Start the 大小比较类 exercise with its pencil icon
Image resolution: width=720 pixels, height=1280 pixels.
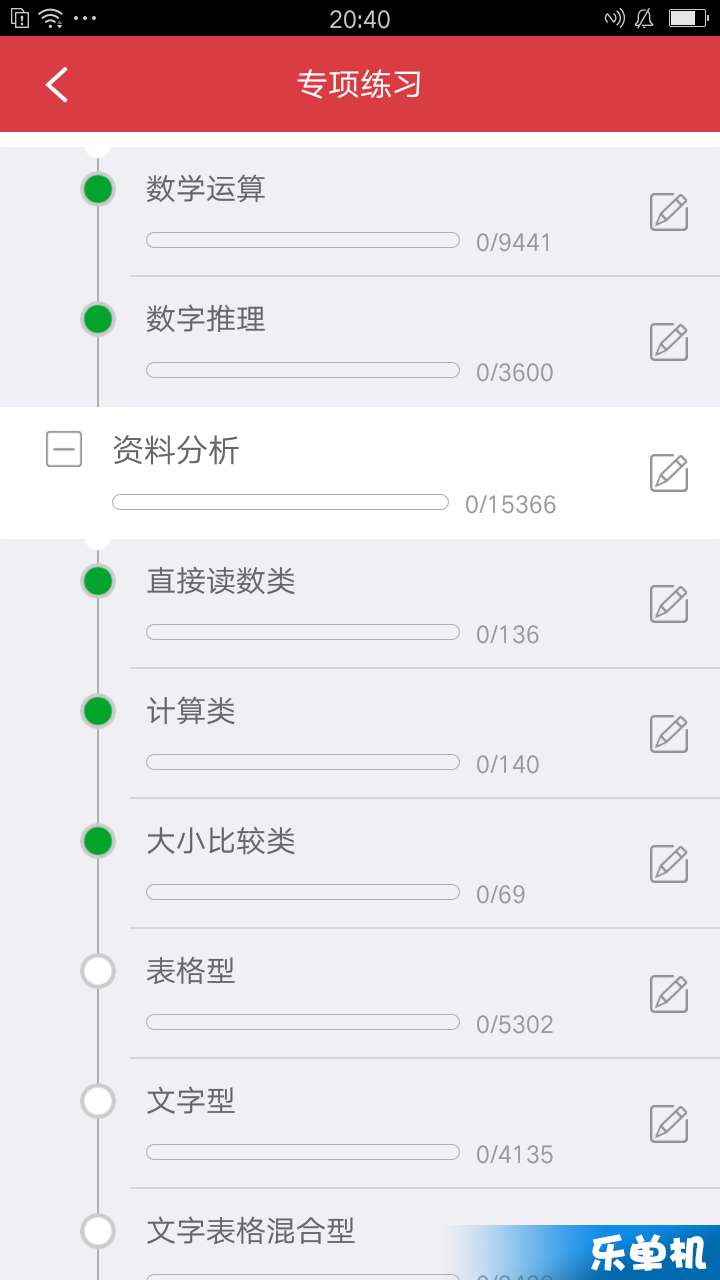669,864
